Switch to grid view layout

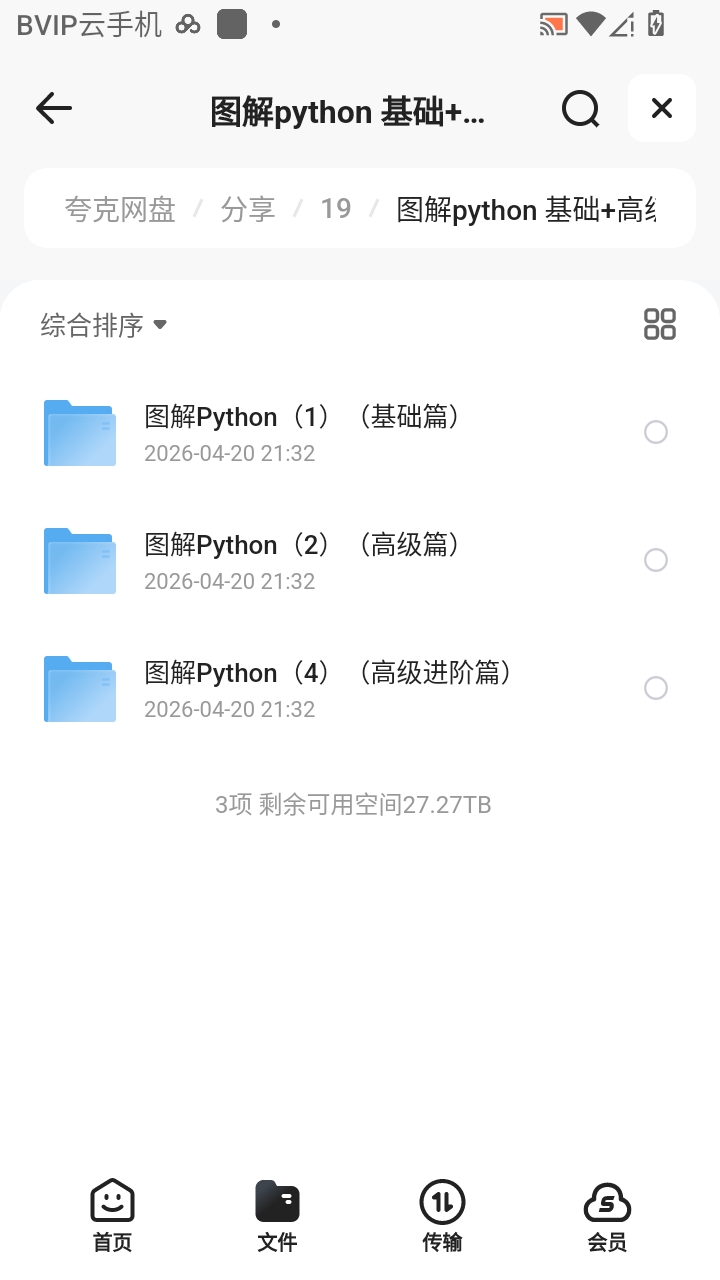[x=659, y=323]
